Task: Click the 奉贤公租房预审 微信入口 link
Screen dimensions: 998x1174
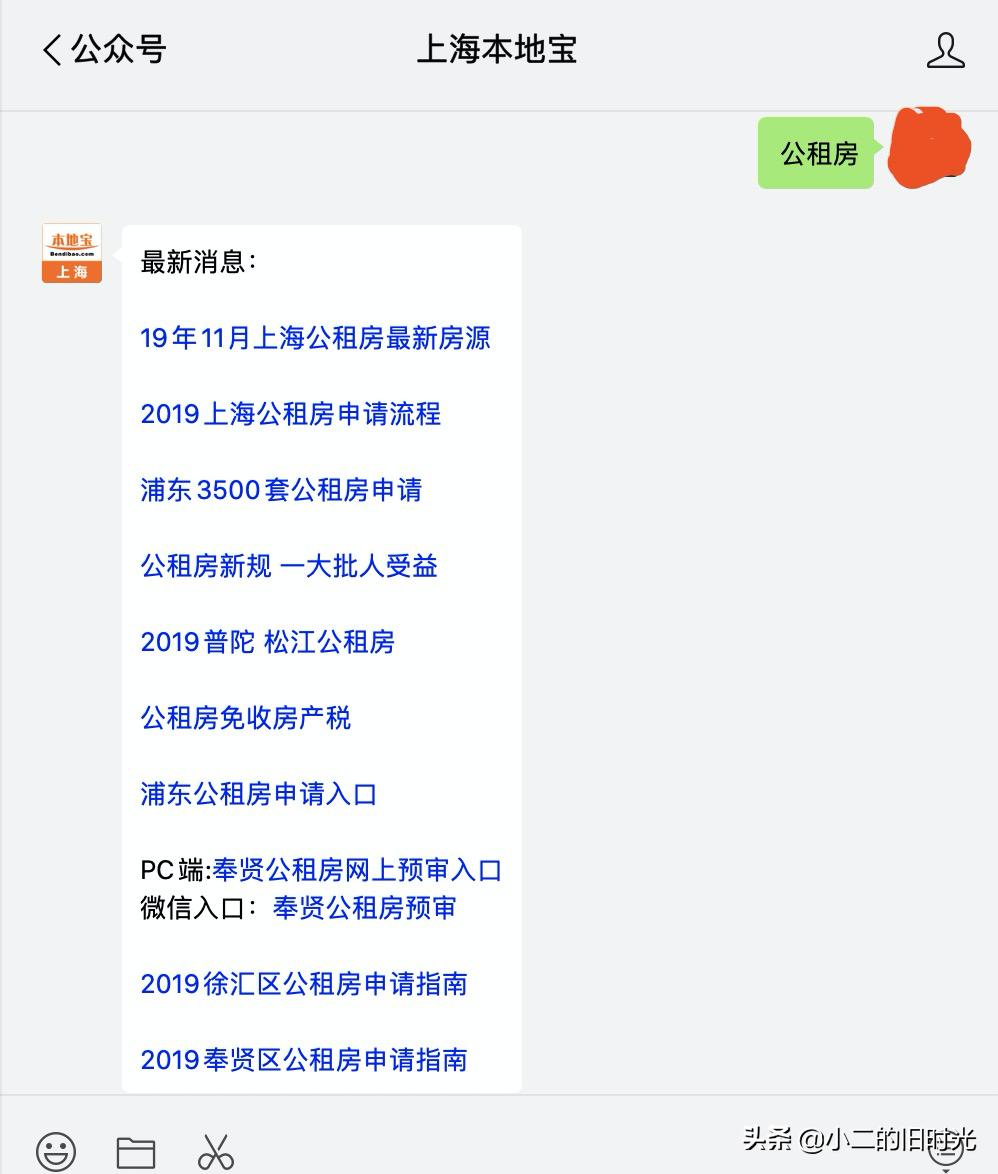Action: 364,908
